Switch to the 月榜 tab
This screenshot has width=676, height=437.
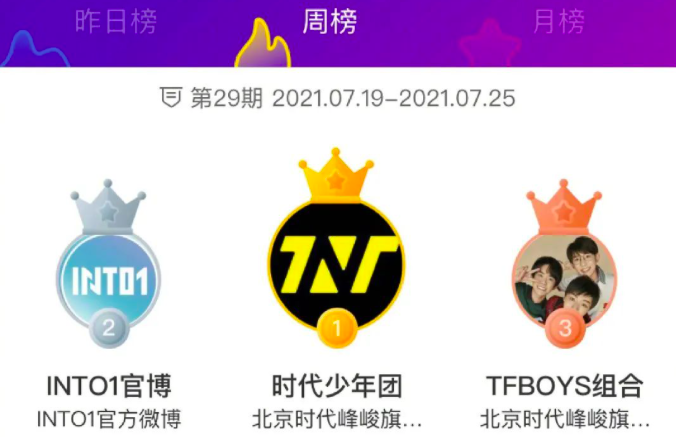click(x=557, y=22)
